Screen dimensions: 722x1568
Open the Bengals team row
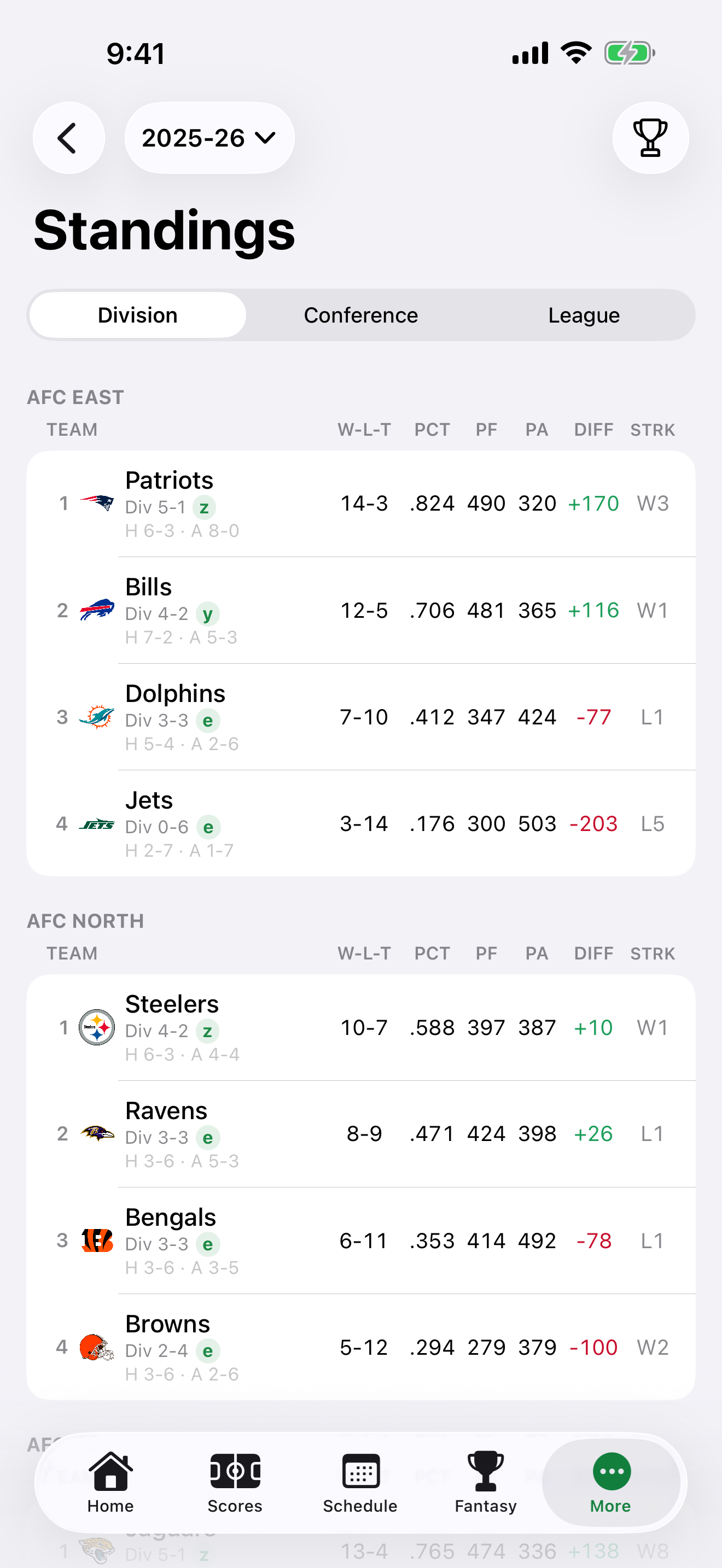coord(361,1241)
